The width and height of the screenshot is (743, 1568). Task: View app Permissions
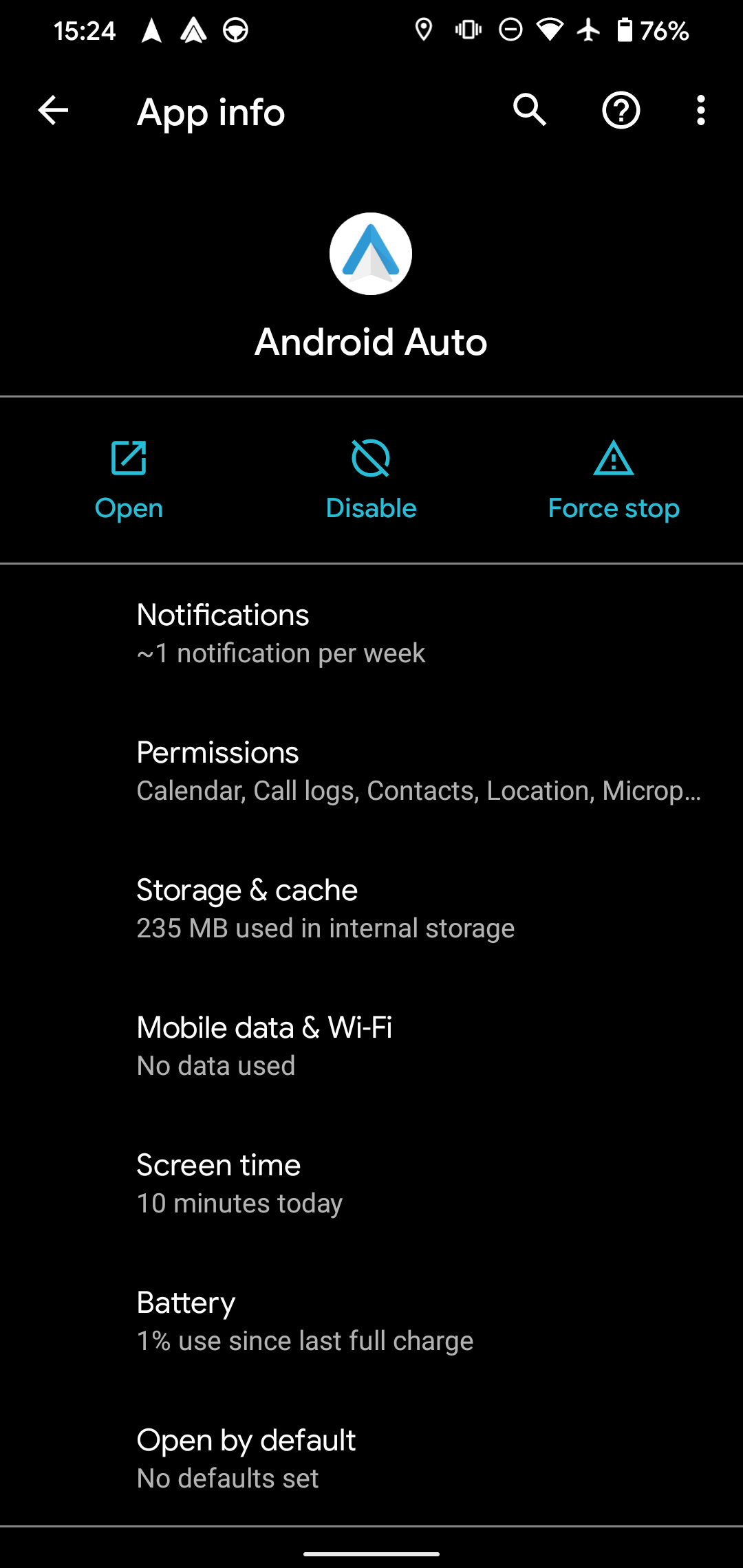point(371,770)
